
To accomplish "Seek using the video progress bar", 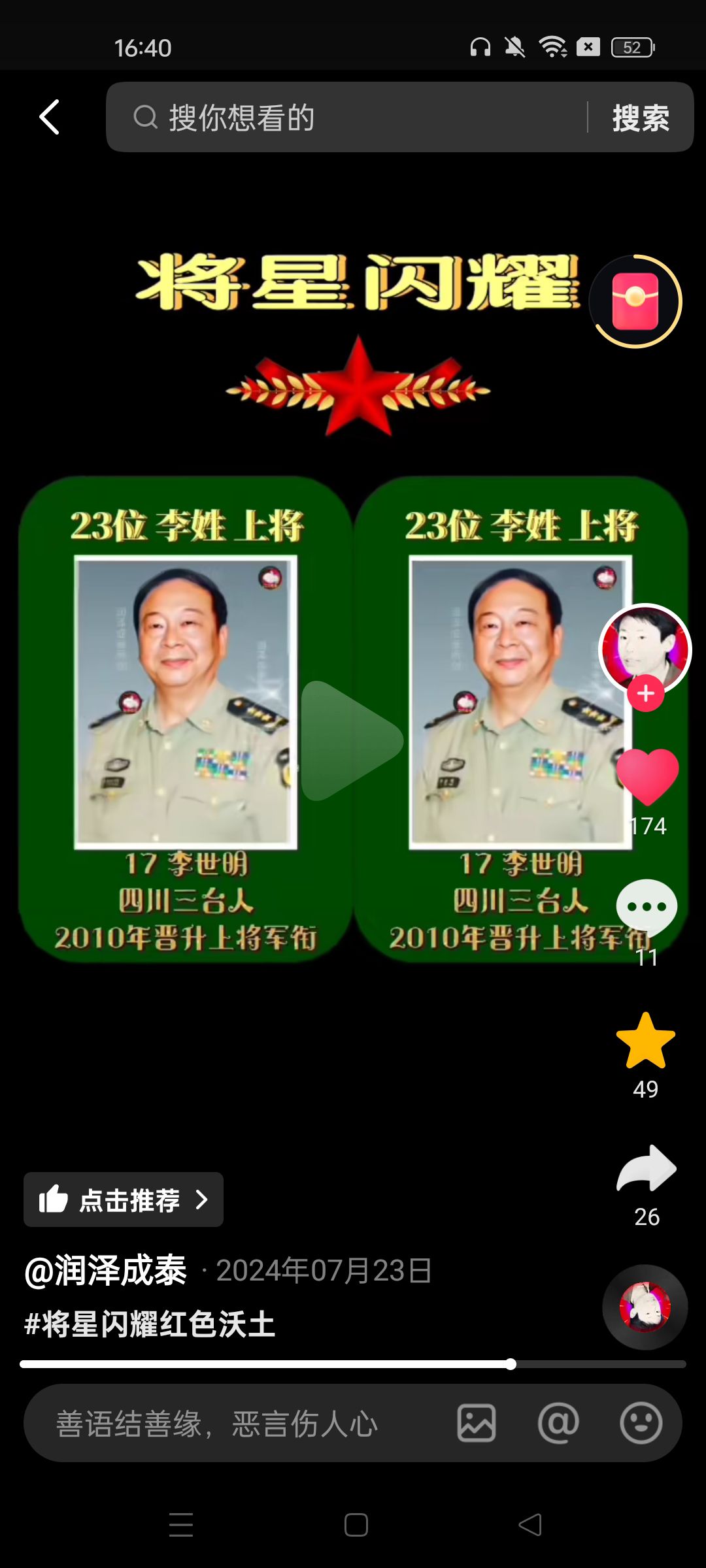I will point(353,1364).
